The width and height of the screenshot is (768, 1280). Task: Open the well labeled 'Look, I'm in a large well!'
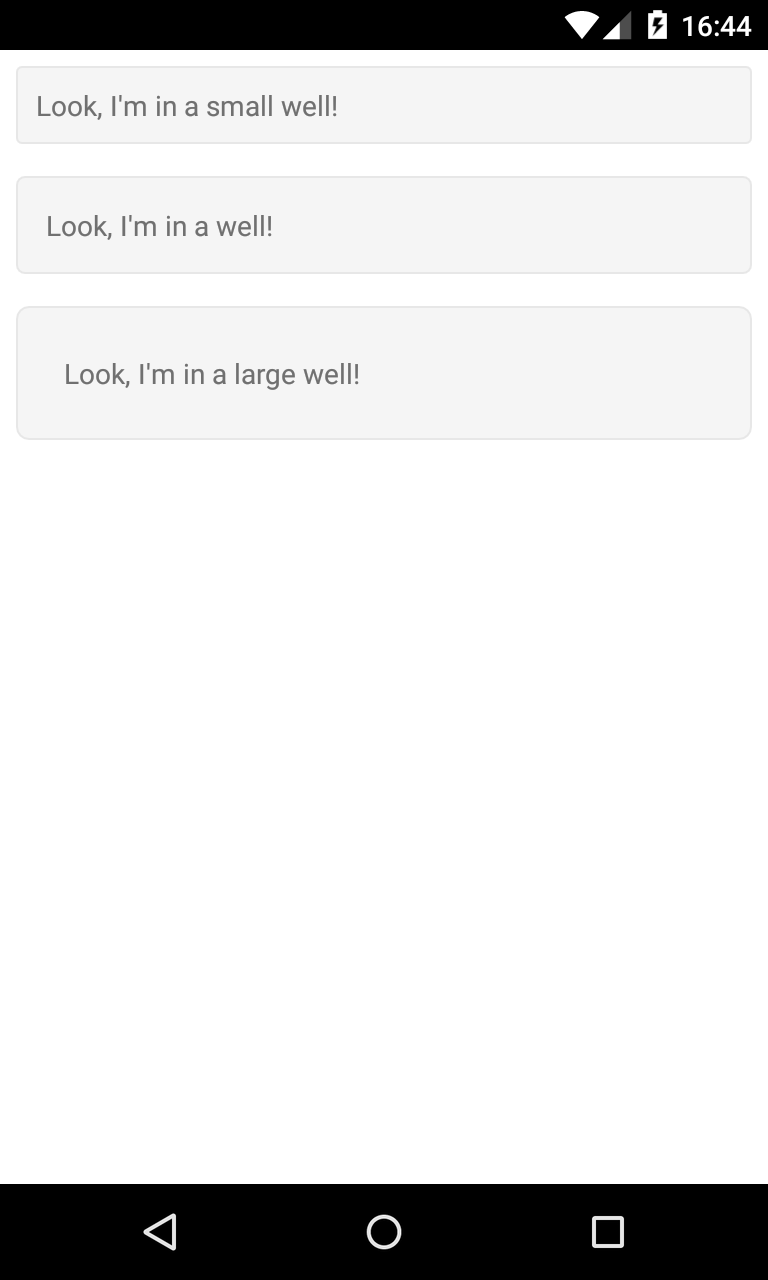384,372
